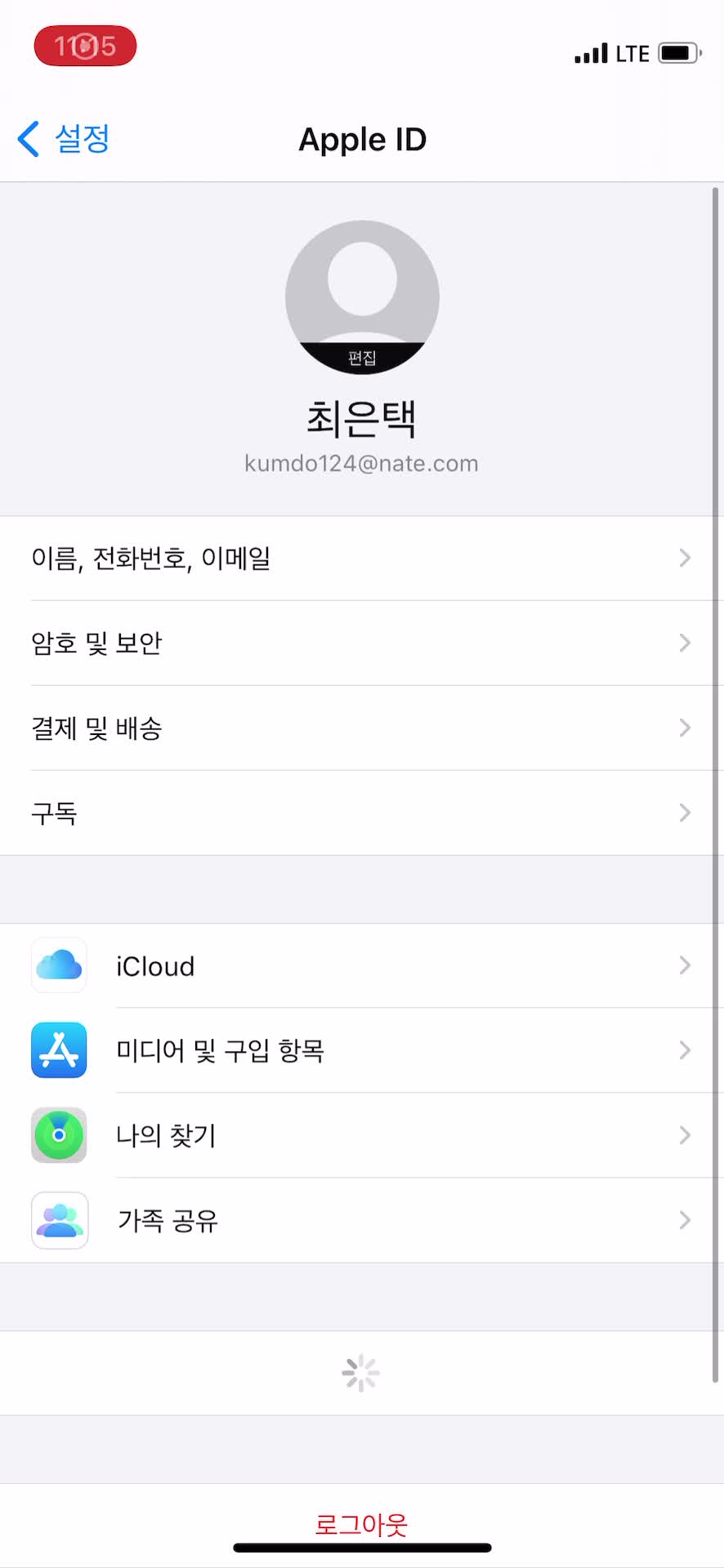724x1568 pixels.
Task: Open 미디어 및 구입 항목
Action: point(361,1050)
